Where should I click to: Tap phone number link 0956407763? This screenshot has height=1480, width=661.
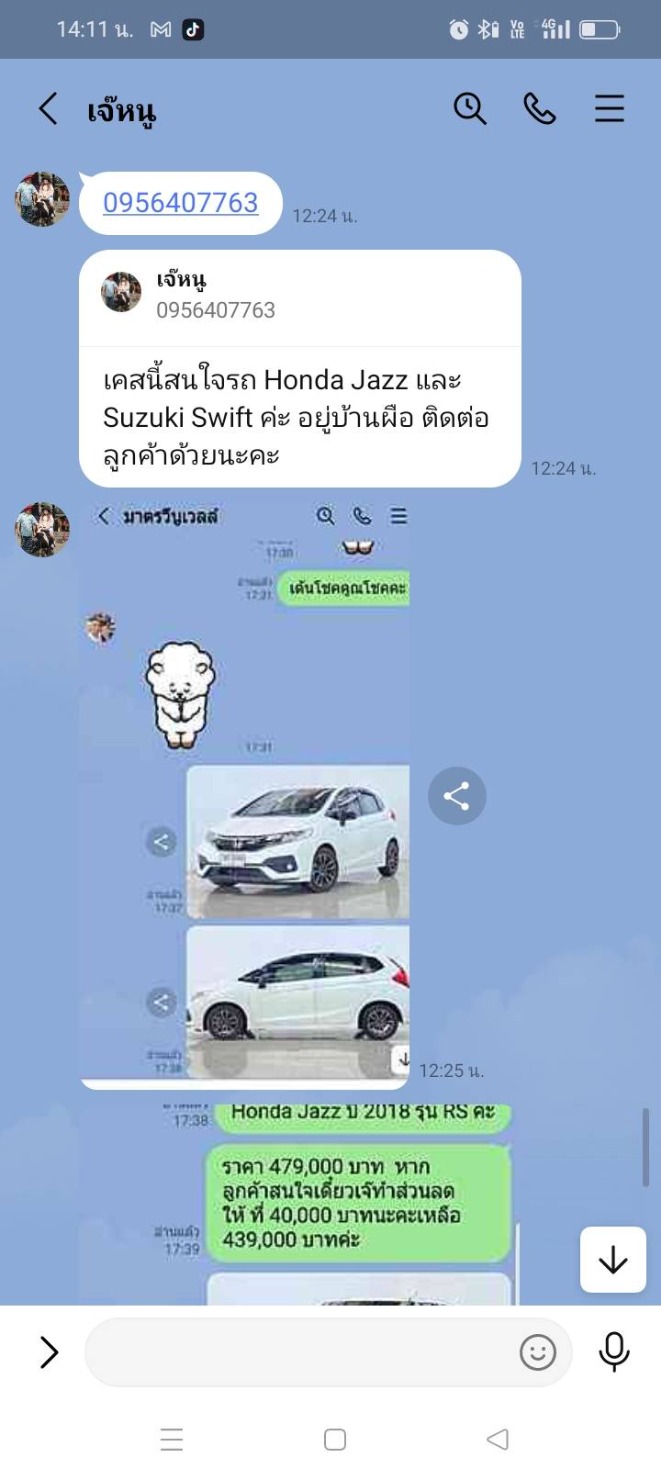[x=181, y=203]
